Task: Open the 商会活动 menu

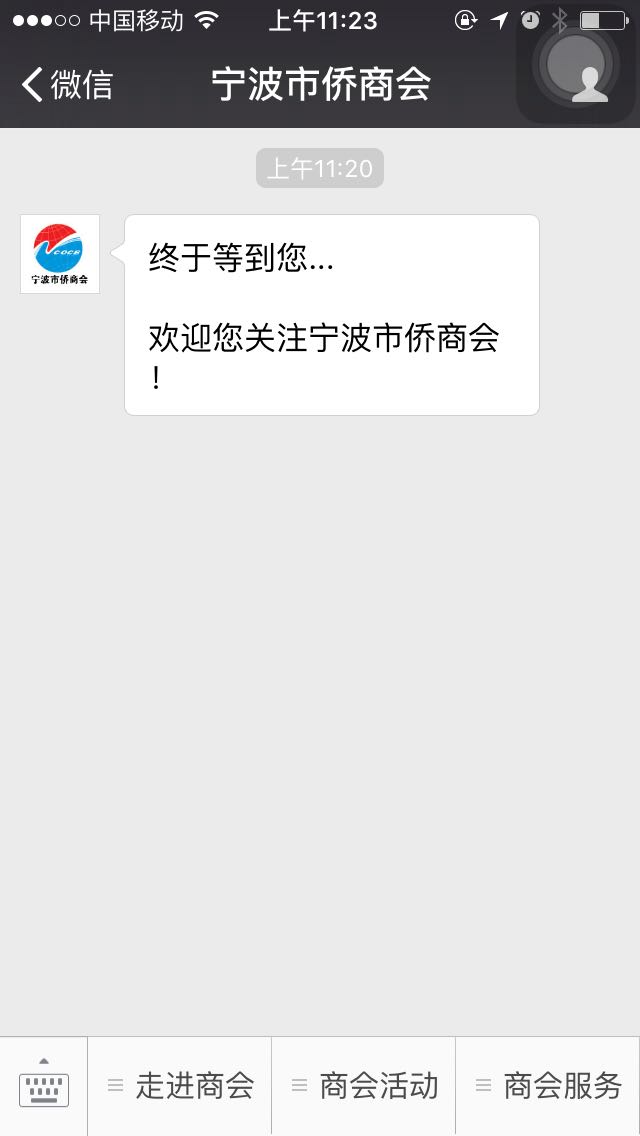Action: [364, 1085]
